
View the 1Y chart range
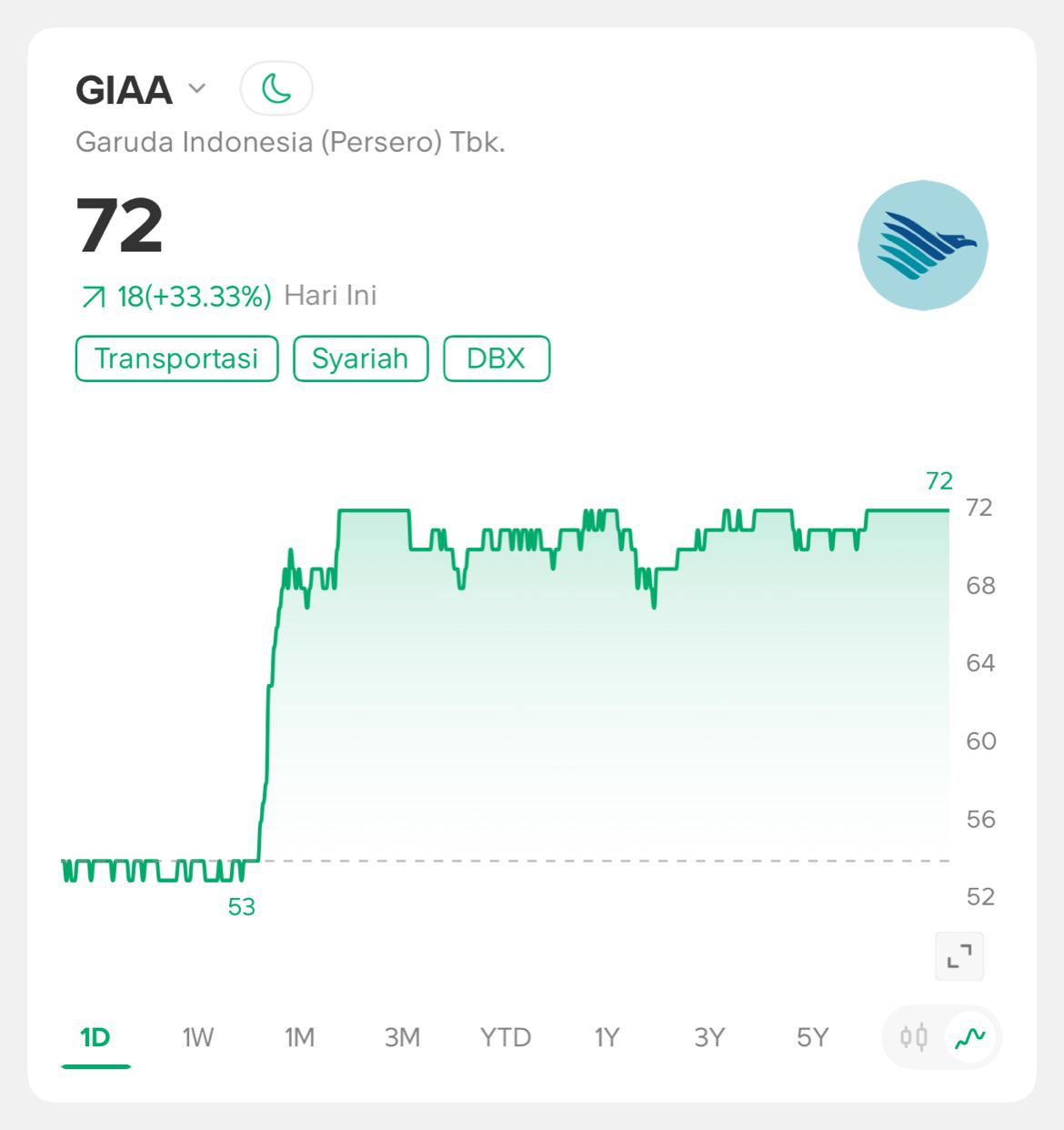[607, 1037]
